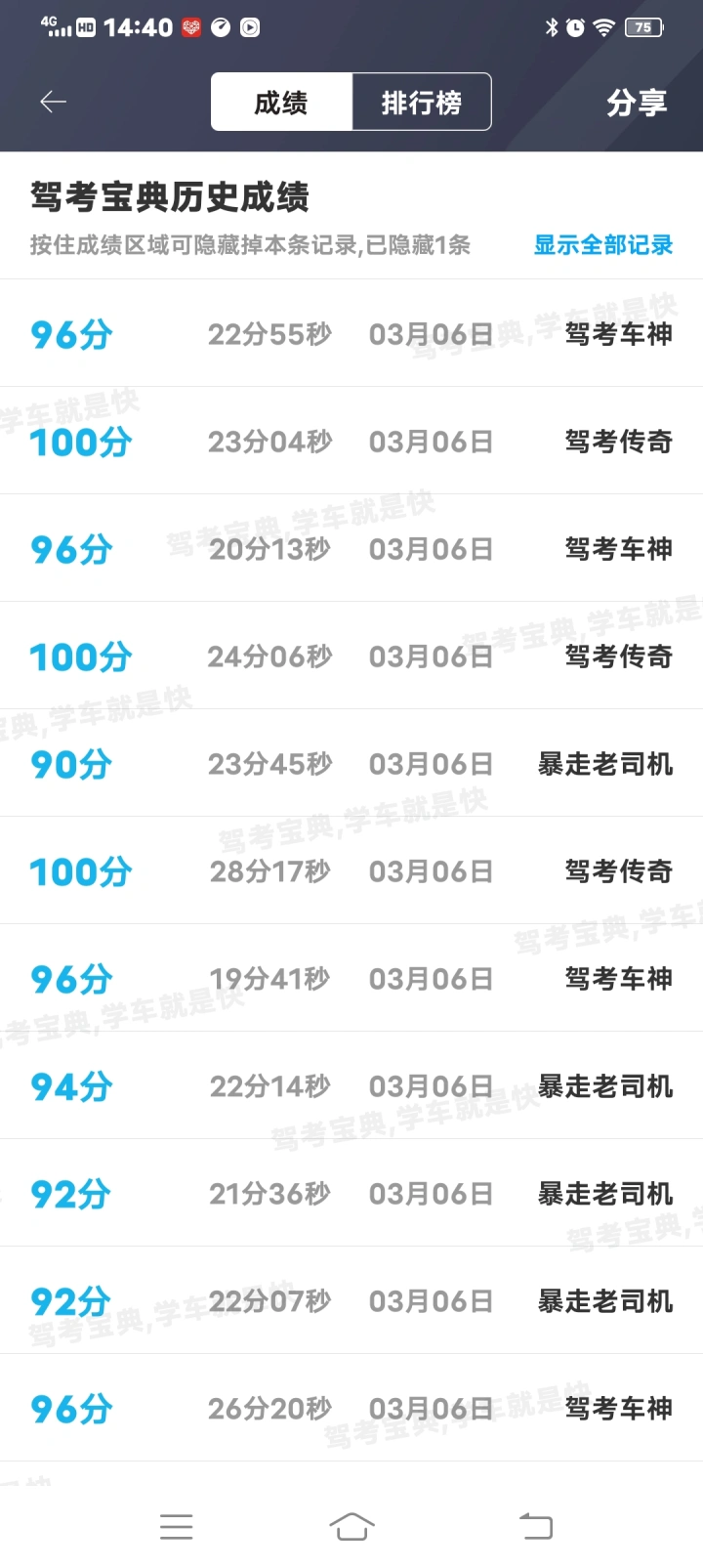Open the 96分 record with 22分55秒
Image resolution: width=703 pixels, height=1568 pixels.
coord(351,333)
